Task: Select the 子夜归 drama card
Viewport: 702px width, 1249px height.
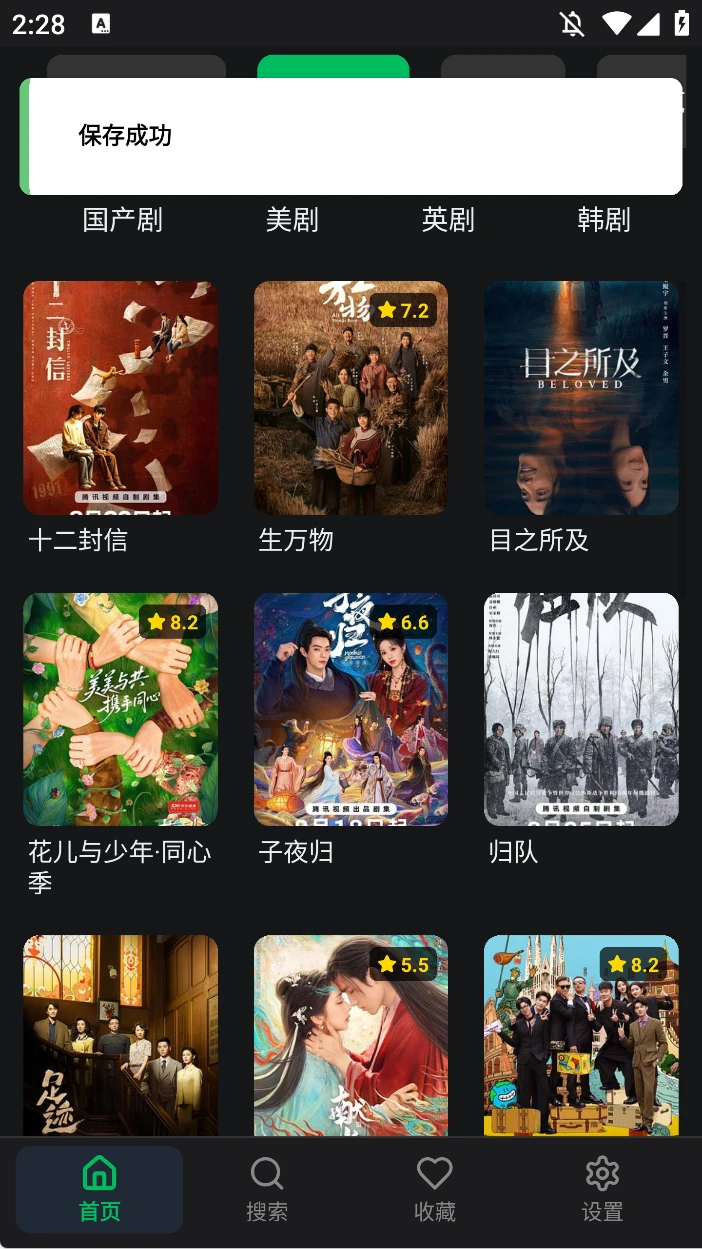Action: tap(351, 710)
